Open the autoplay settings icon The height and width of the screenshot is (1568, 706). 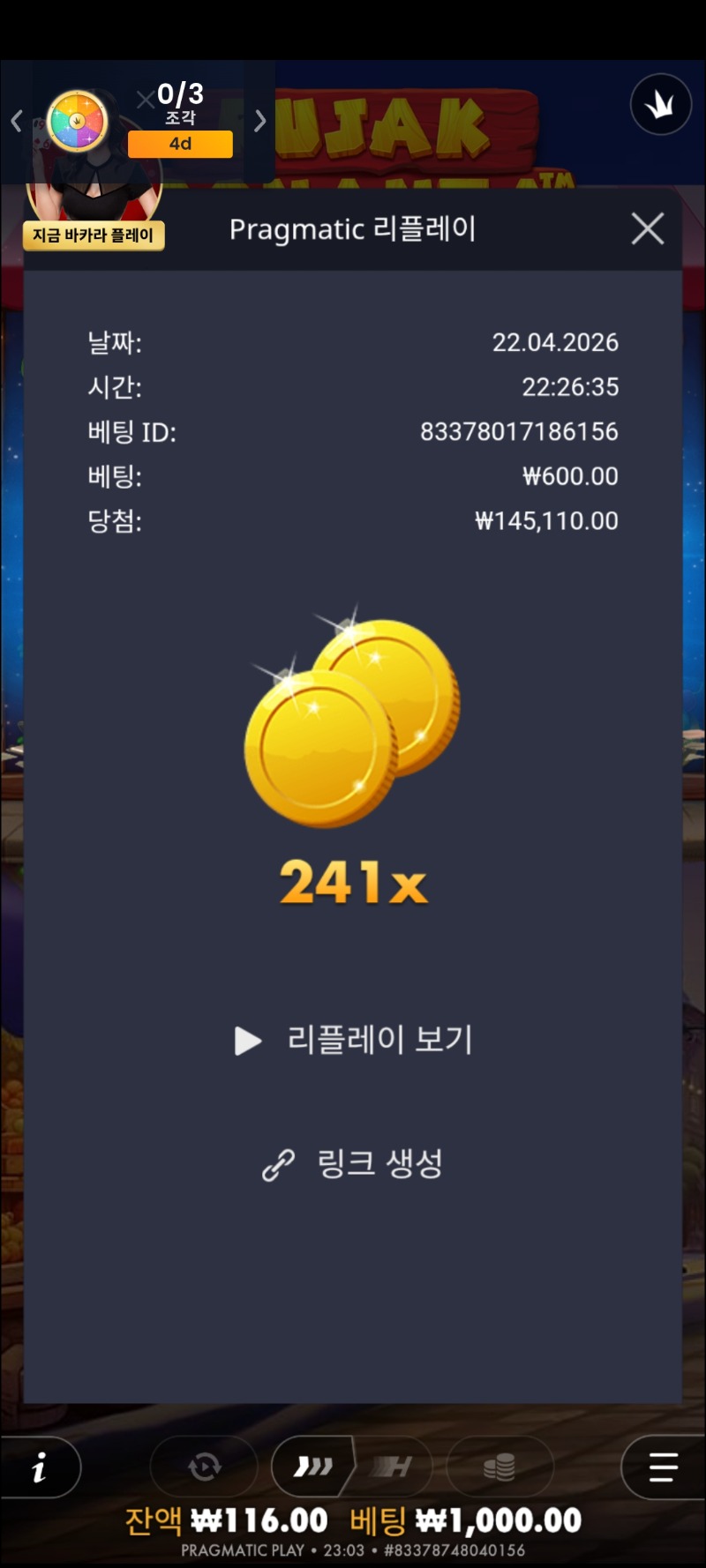coord(204,1467)
